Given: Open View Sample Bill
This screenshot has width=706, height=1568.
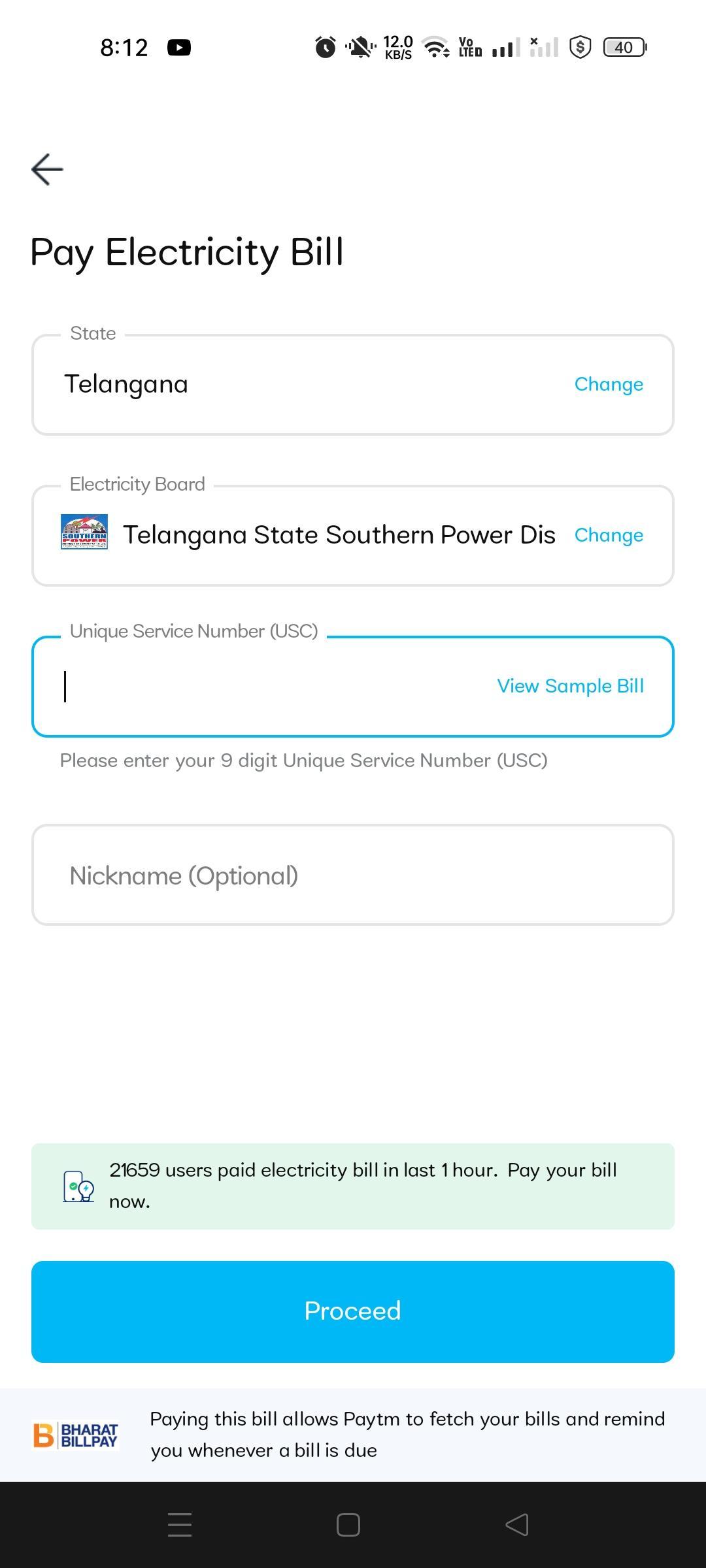Looking at the screenshot, I should (570, 685).
